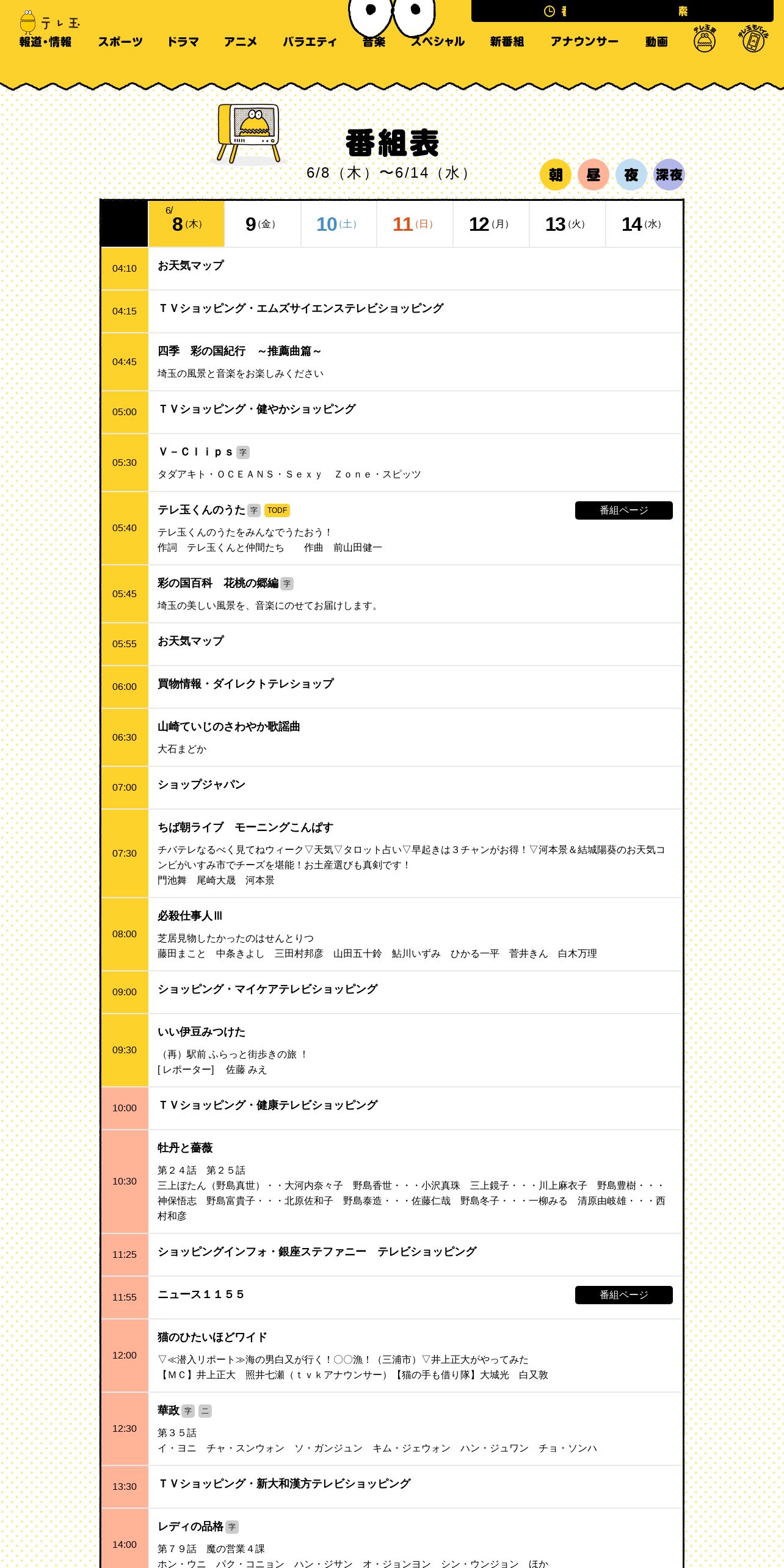Go to the スポーツ section
784x1568 pixels.
pos(120,42)
